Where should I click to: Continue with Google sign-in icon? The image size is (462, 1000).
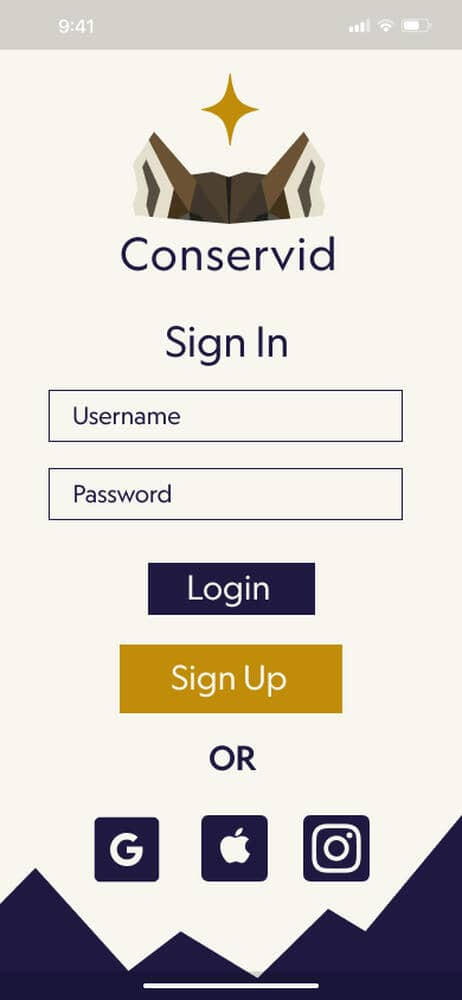tap(126, 849)
